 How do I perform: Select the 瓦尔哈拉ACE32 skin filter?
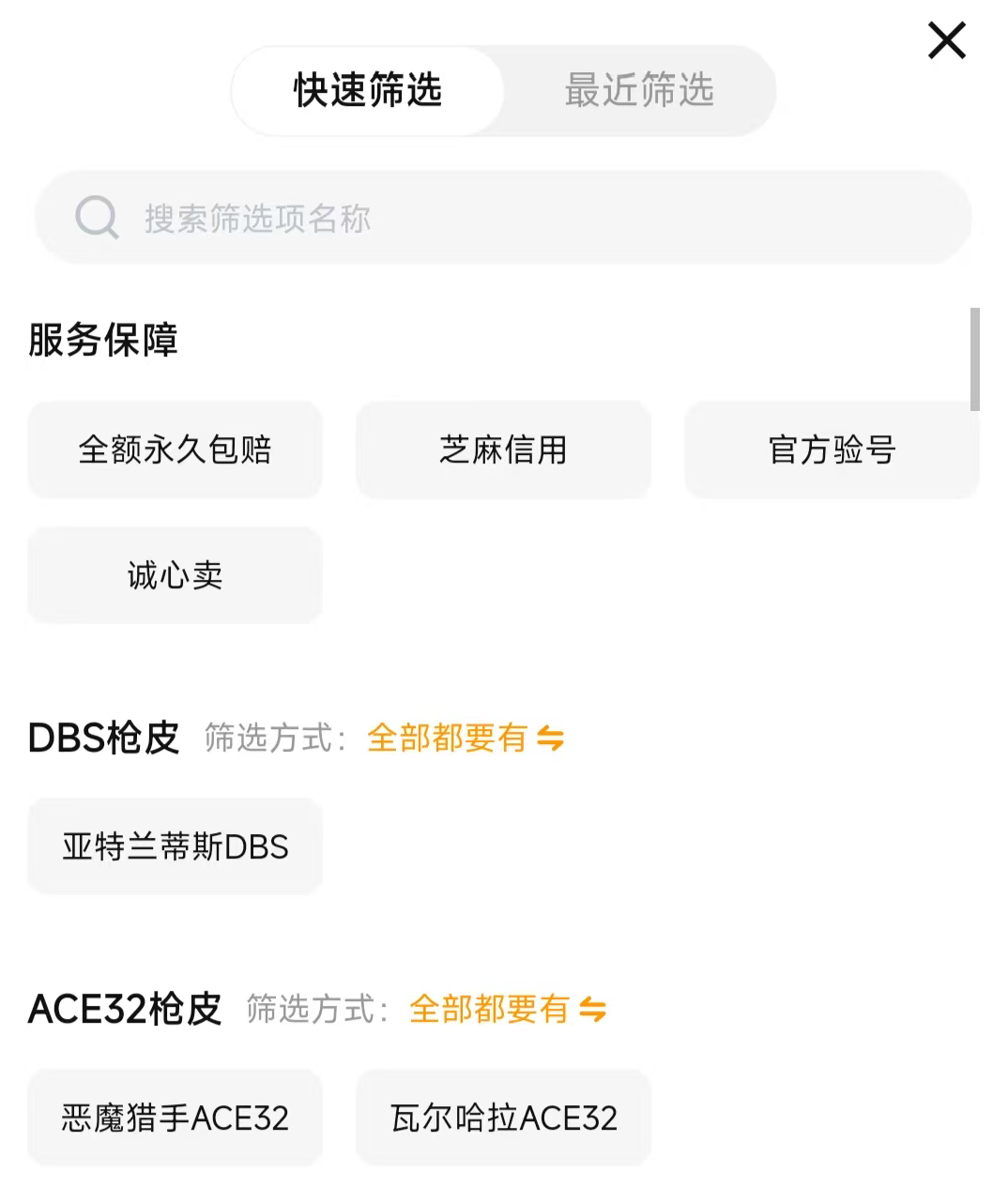(x=503, y=1118)
